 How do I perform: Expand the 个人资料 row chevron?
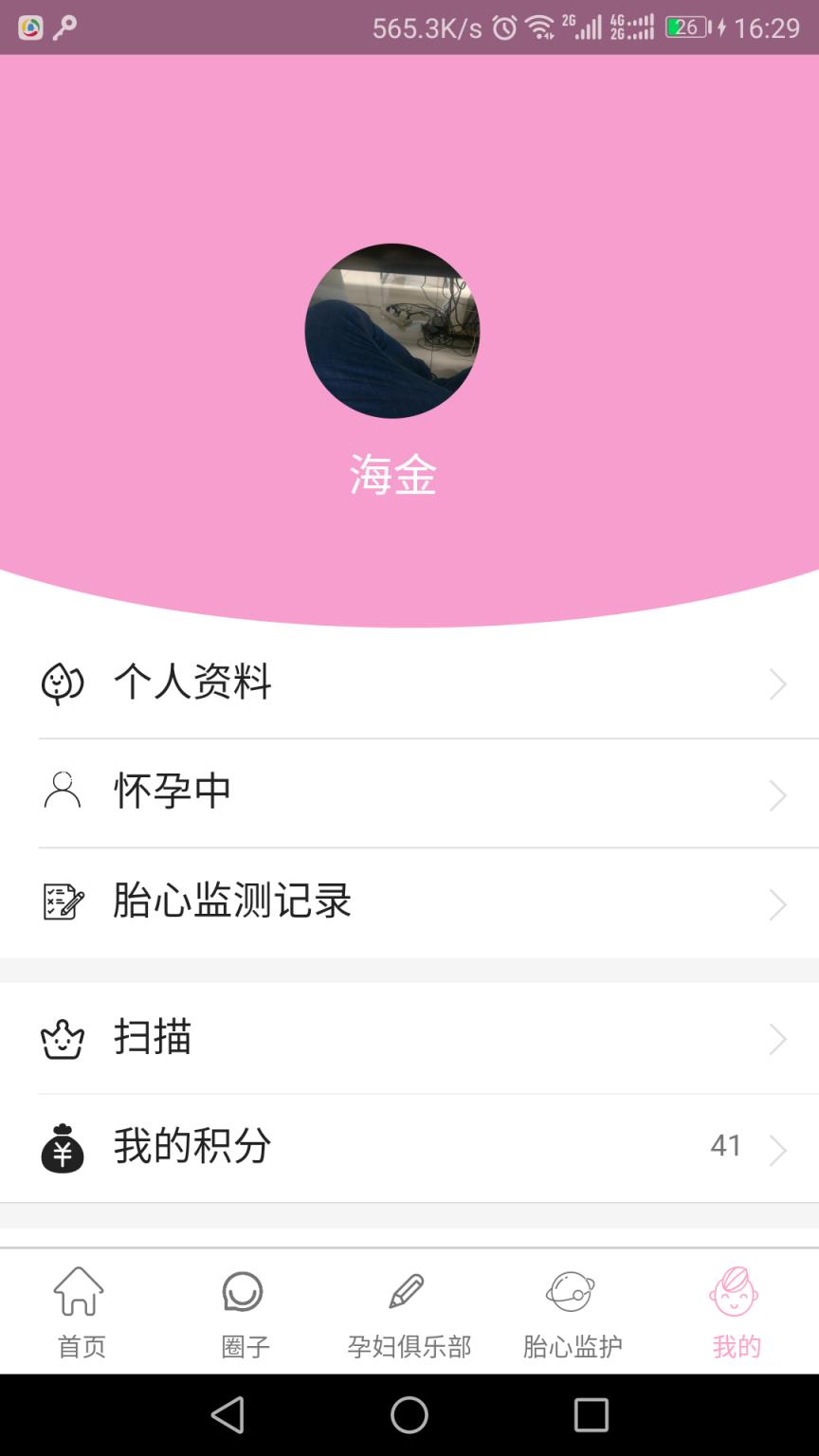point(777,682)
